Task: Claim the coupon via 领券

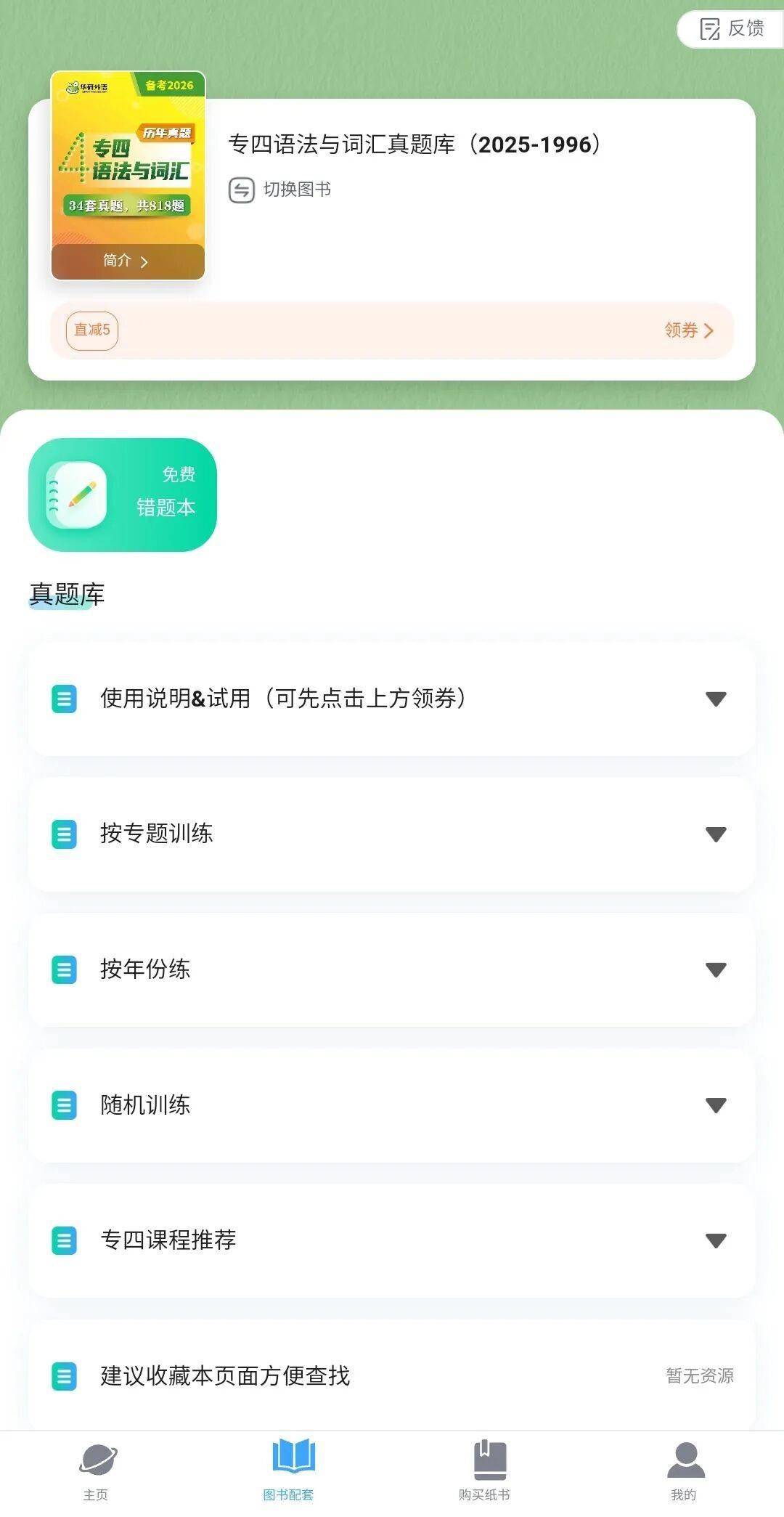Action: pos(688,330)
